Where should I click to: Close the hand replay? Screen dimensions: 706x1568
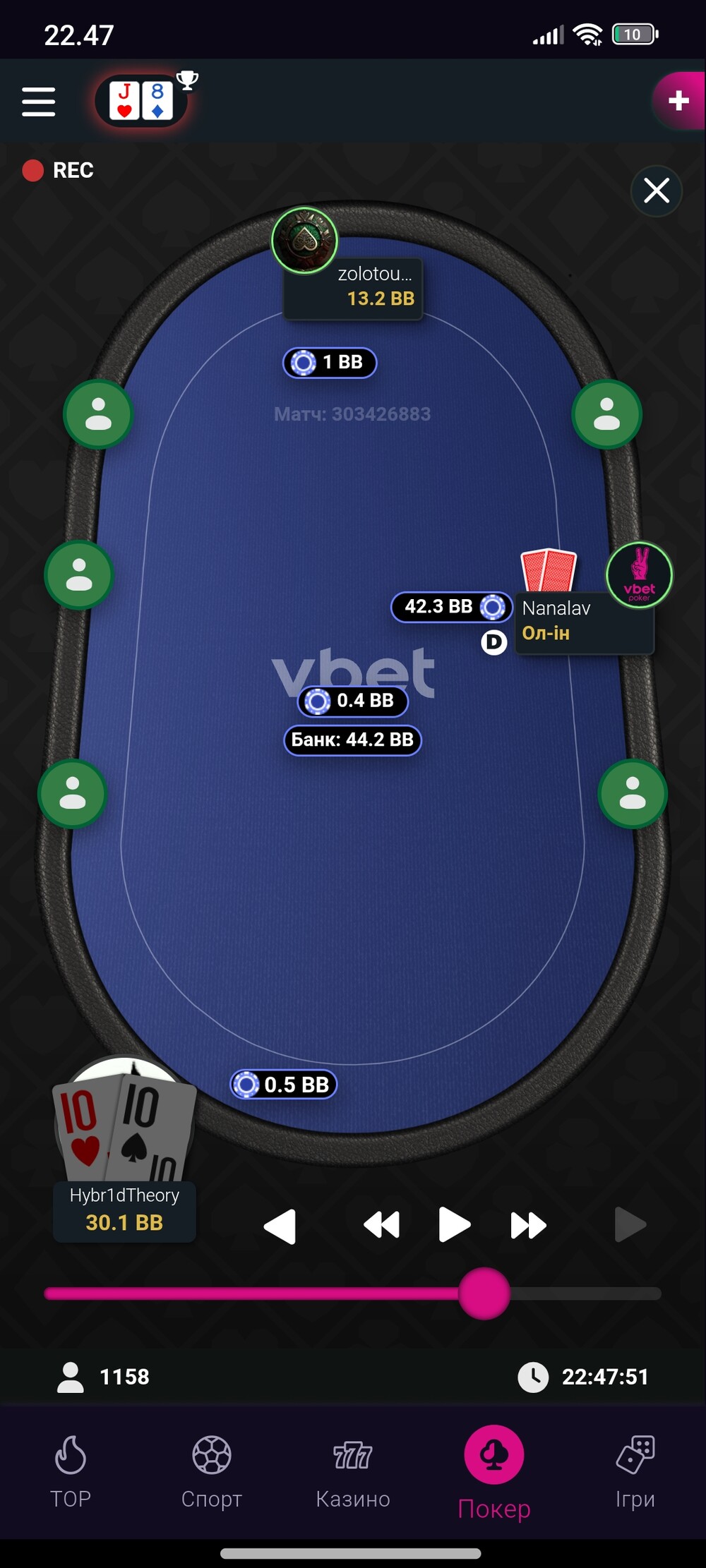coord(657,191)
